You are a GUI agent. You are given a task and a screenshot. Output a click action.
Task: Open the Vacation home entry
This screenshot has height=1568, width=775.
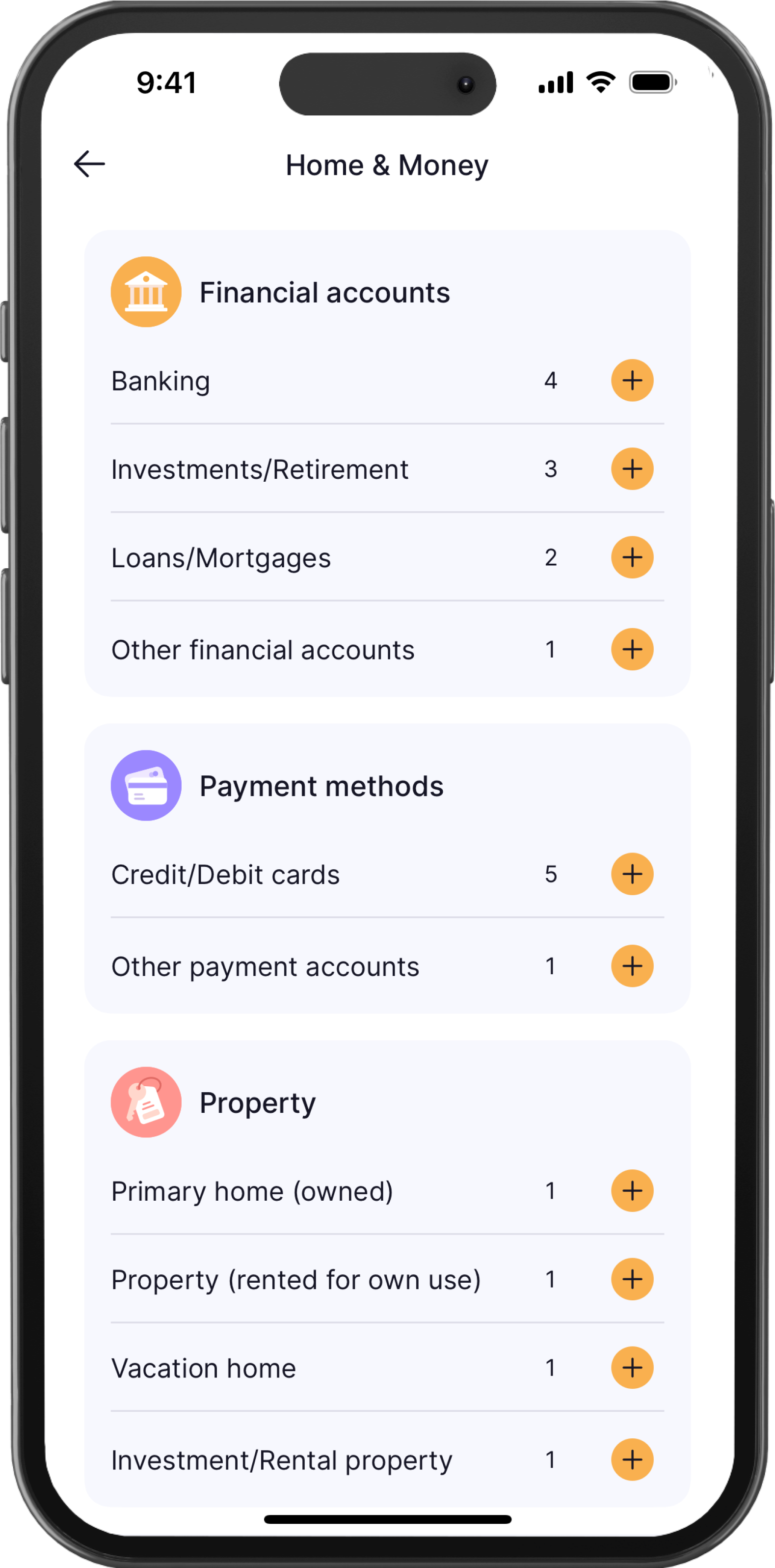tap(203, 1369)
